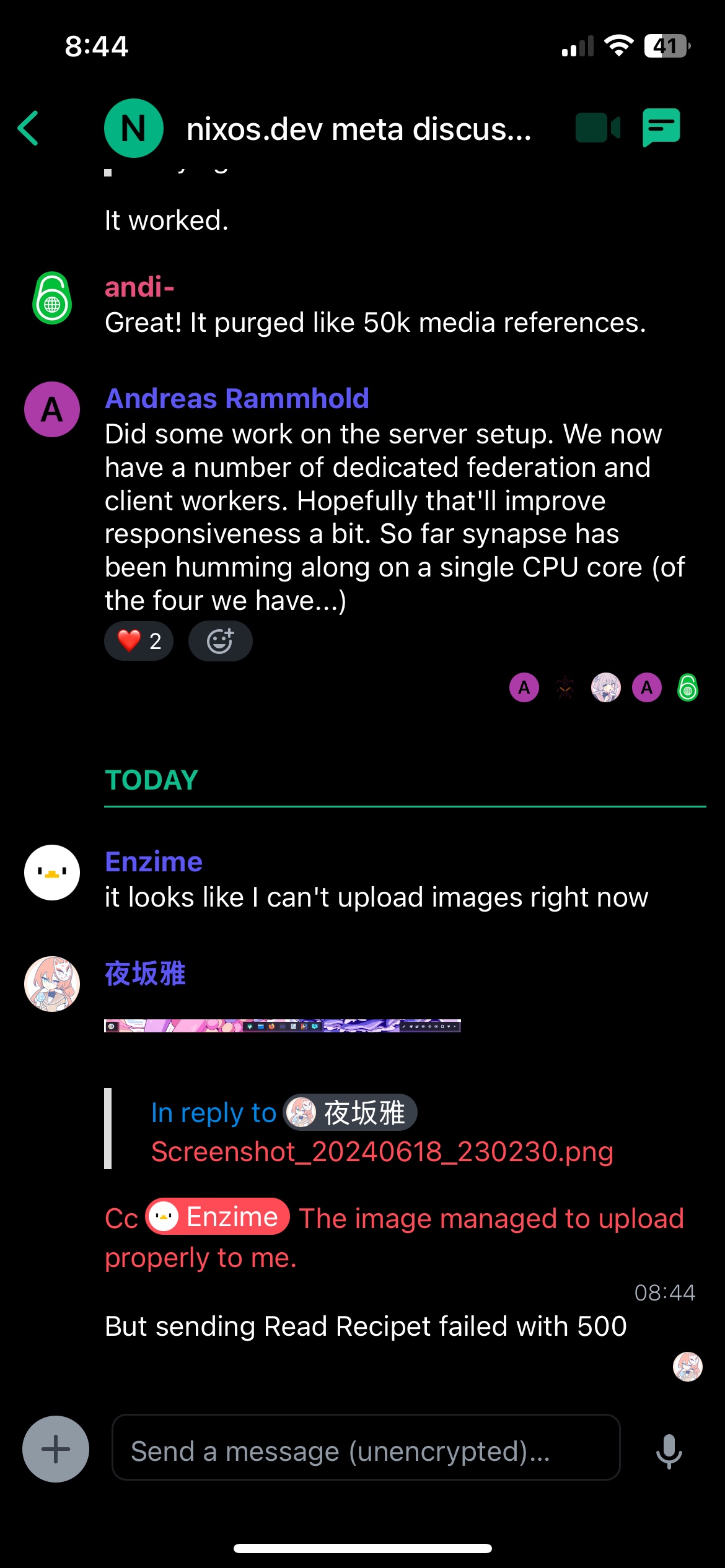Open the attachment plus button
Screen dimensions: 725x1568
tap(56, 1449)
